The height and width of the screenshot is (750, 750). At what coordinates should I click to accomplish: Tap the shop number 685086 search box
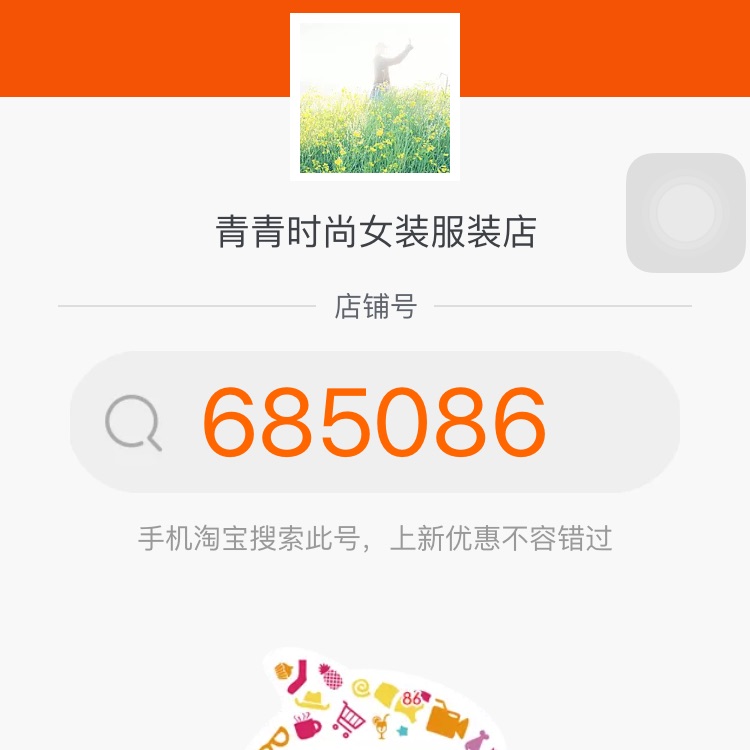[375, 421]
